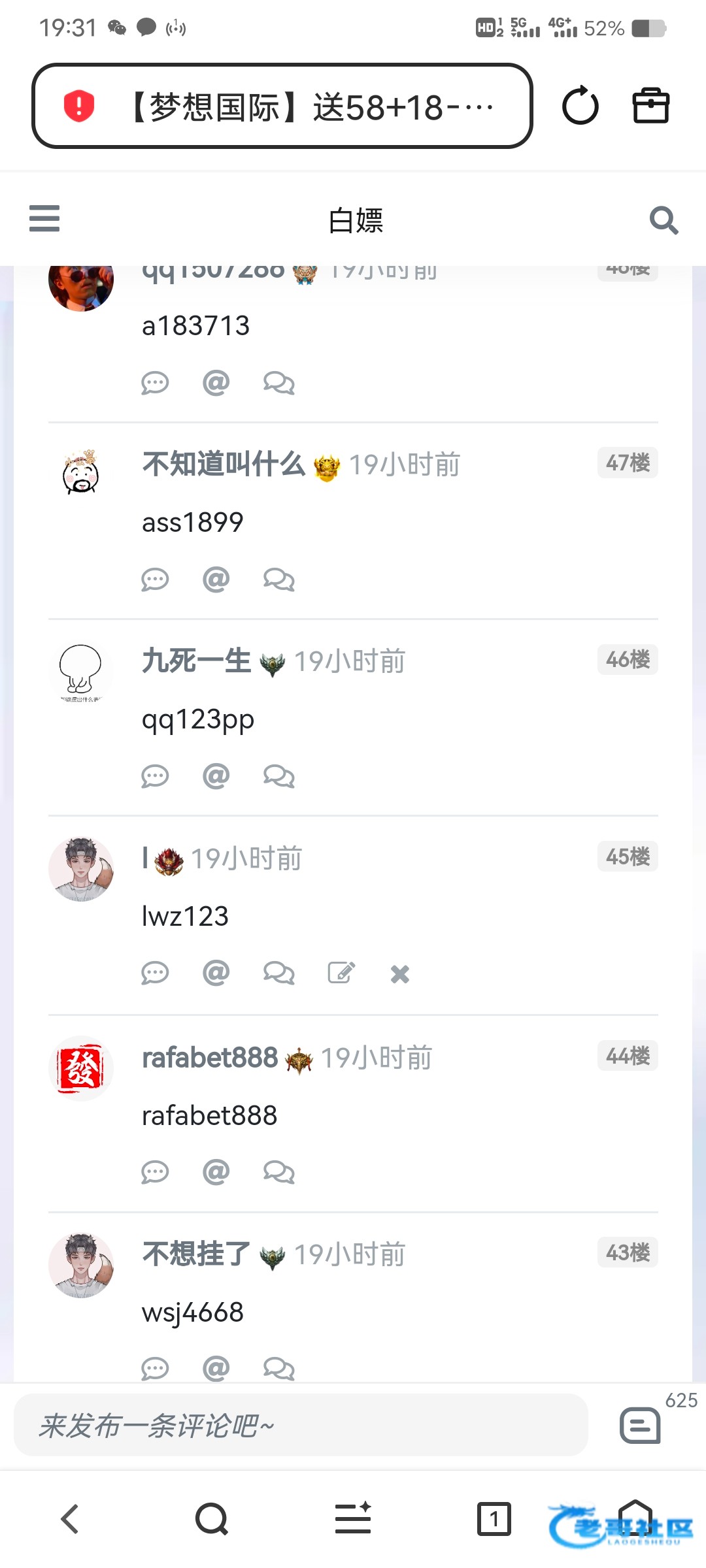Go back in the browser

click(70, 1519)
